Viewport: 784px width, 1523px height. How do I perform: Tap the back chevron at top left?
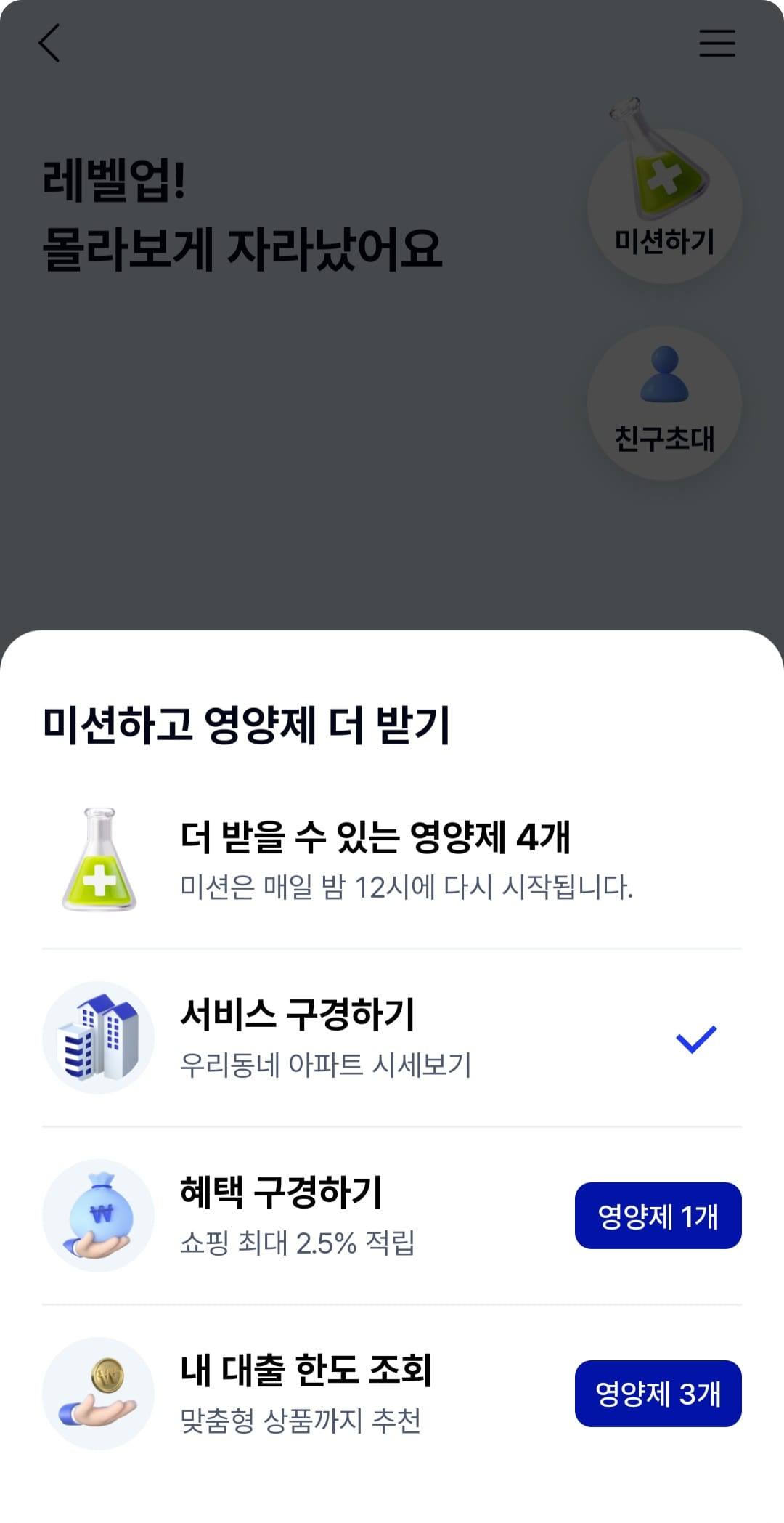point(49,44)
